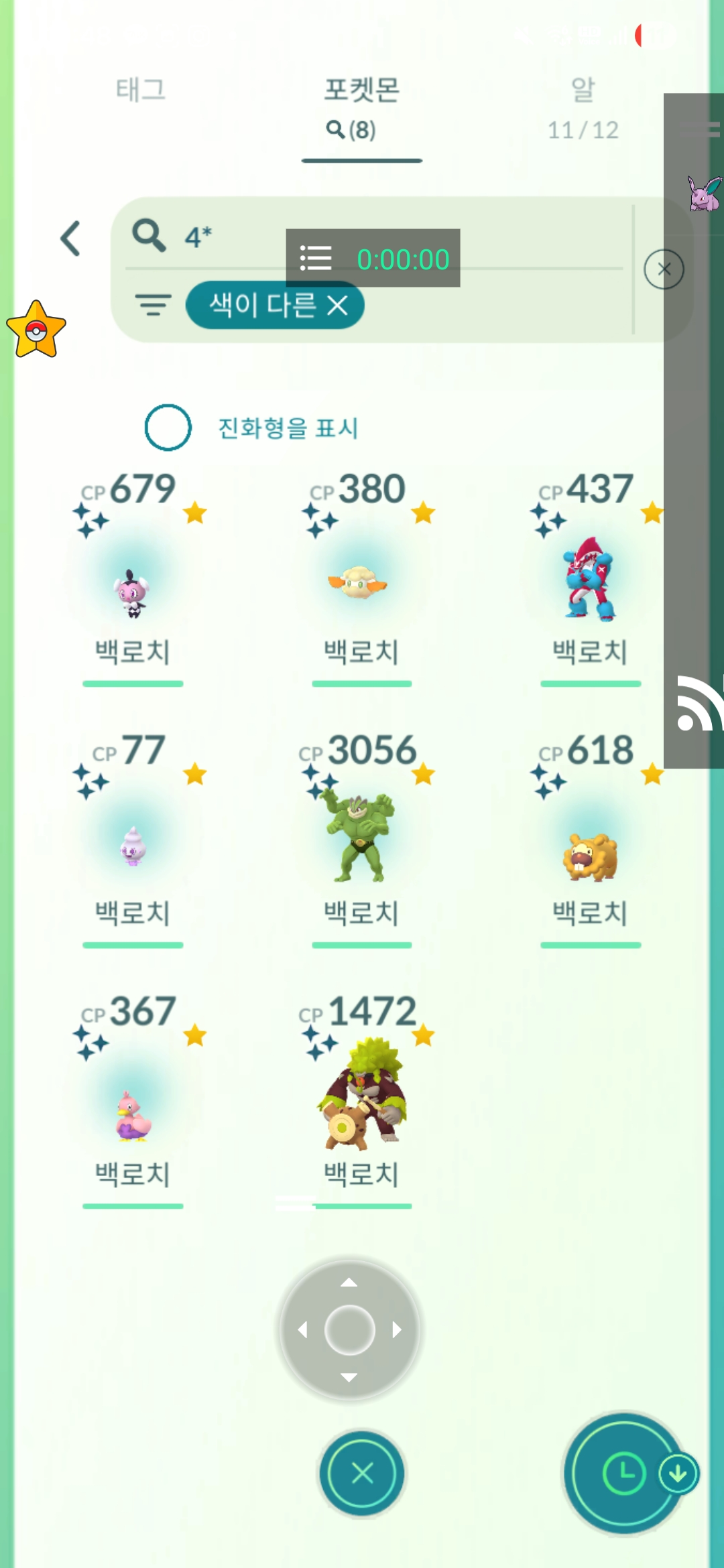Open the sort by recent clock button
The width and height of the screenshot is (724, 1568).
point(622,1474)
